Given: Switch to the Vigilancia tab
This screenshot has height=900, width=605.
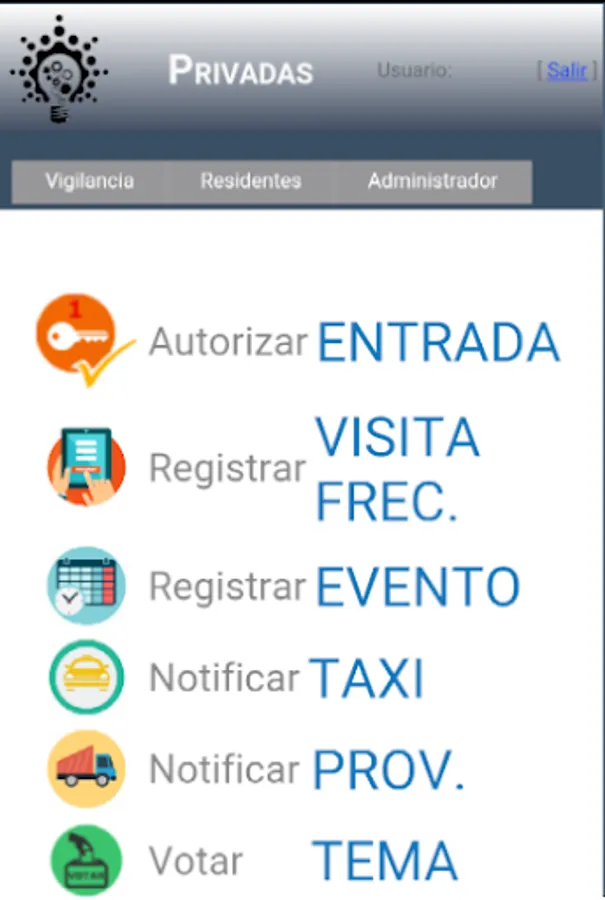Looking at the screenshot, I should [x=89, y=181].
